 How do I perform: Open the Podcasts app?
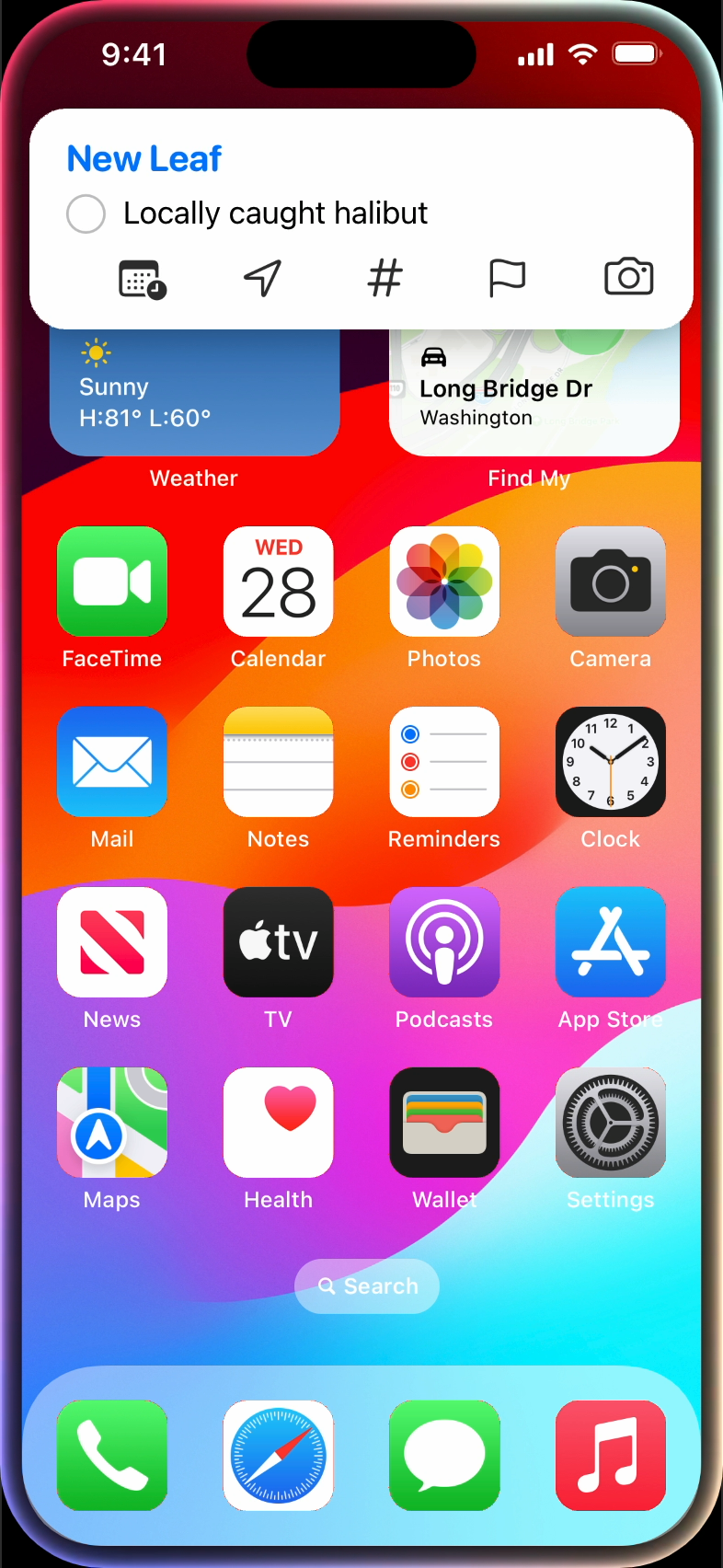tap(444, 942)
